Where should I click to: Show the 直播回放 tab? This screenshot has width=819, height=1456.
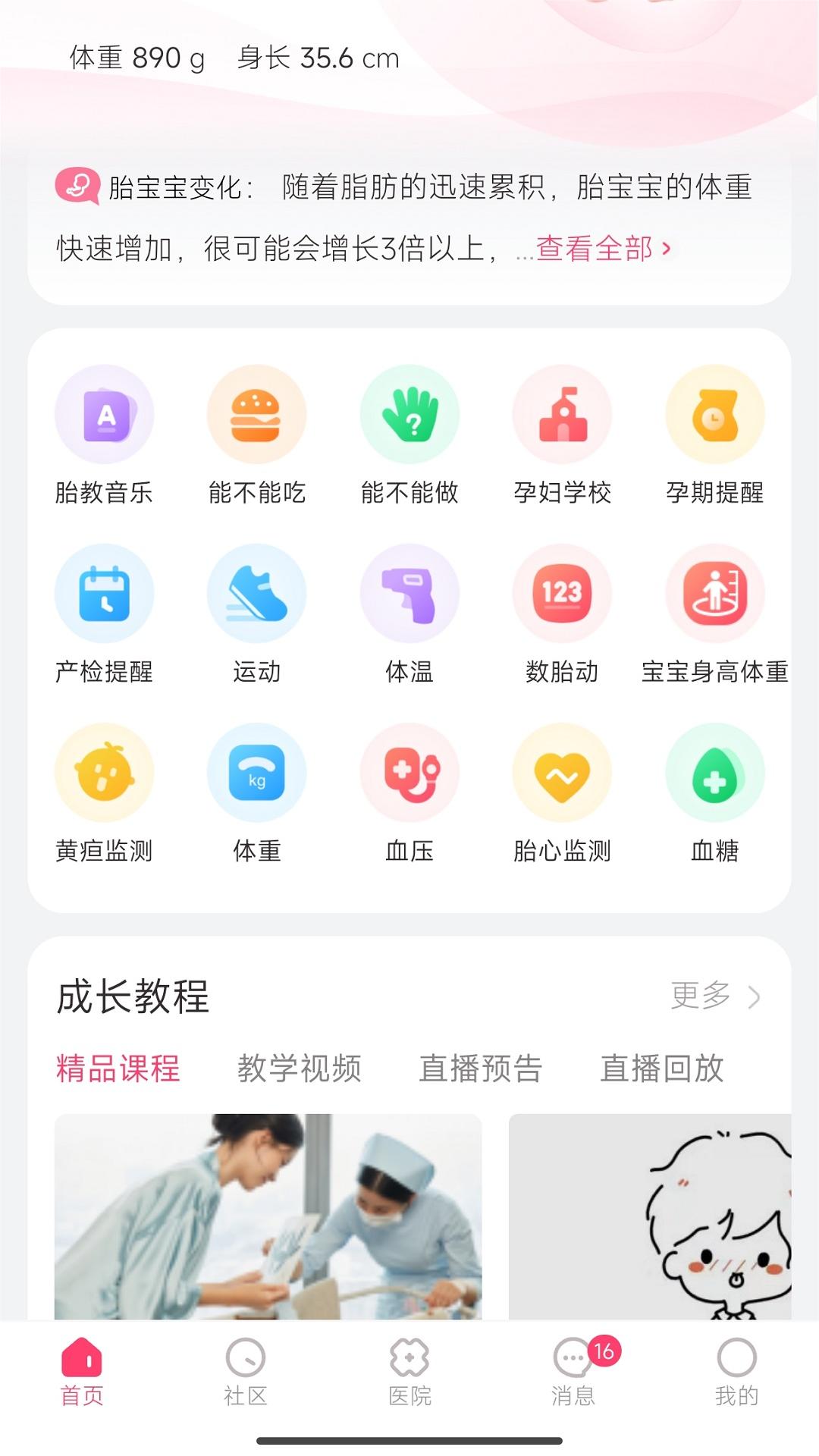pyautogui.click(x=662, y=1068)
